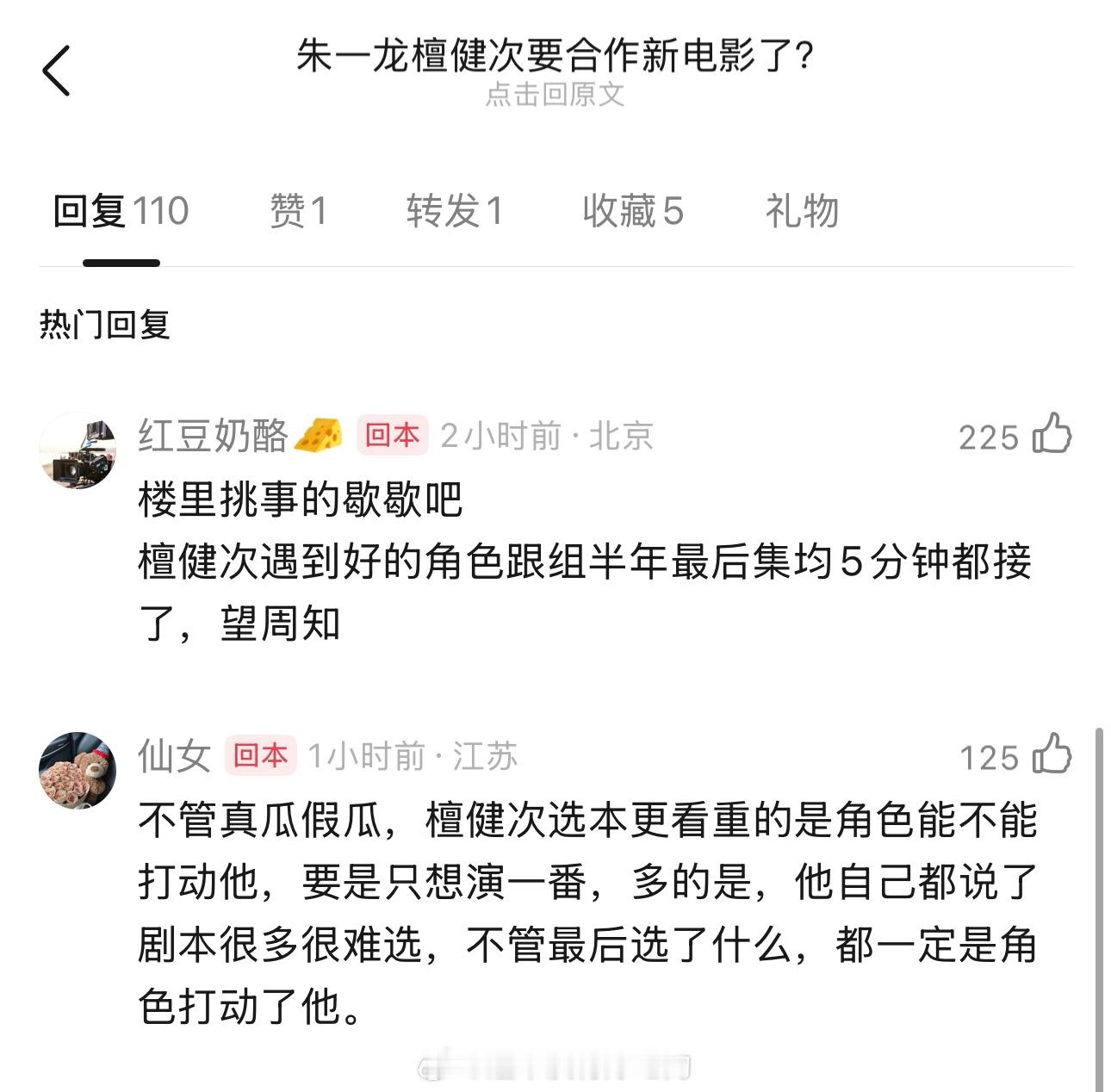
Task: Go back using the top-left arrow
Action: 57,71
